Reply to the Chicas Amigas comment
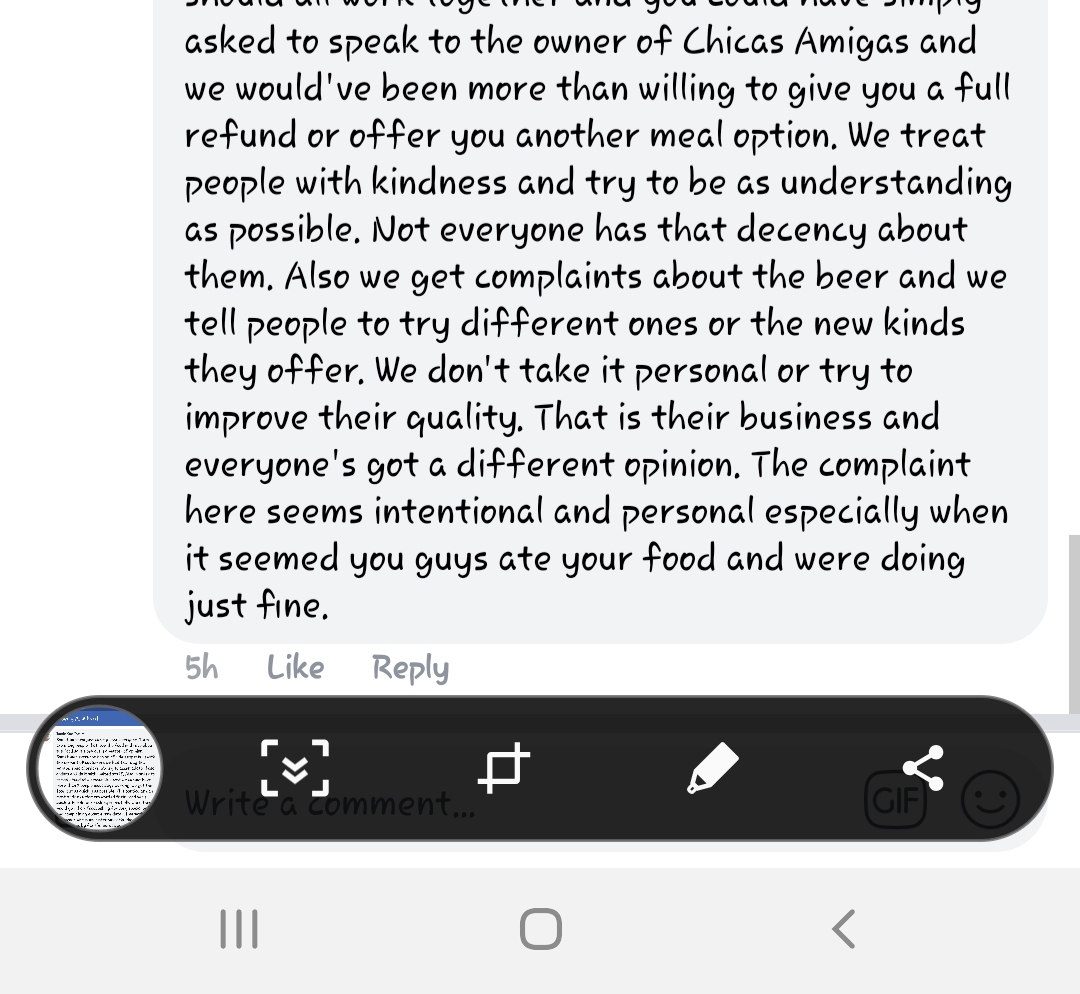 coord(410,667)
